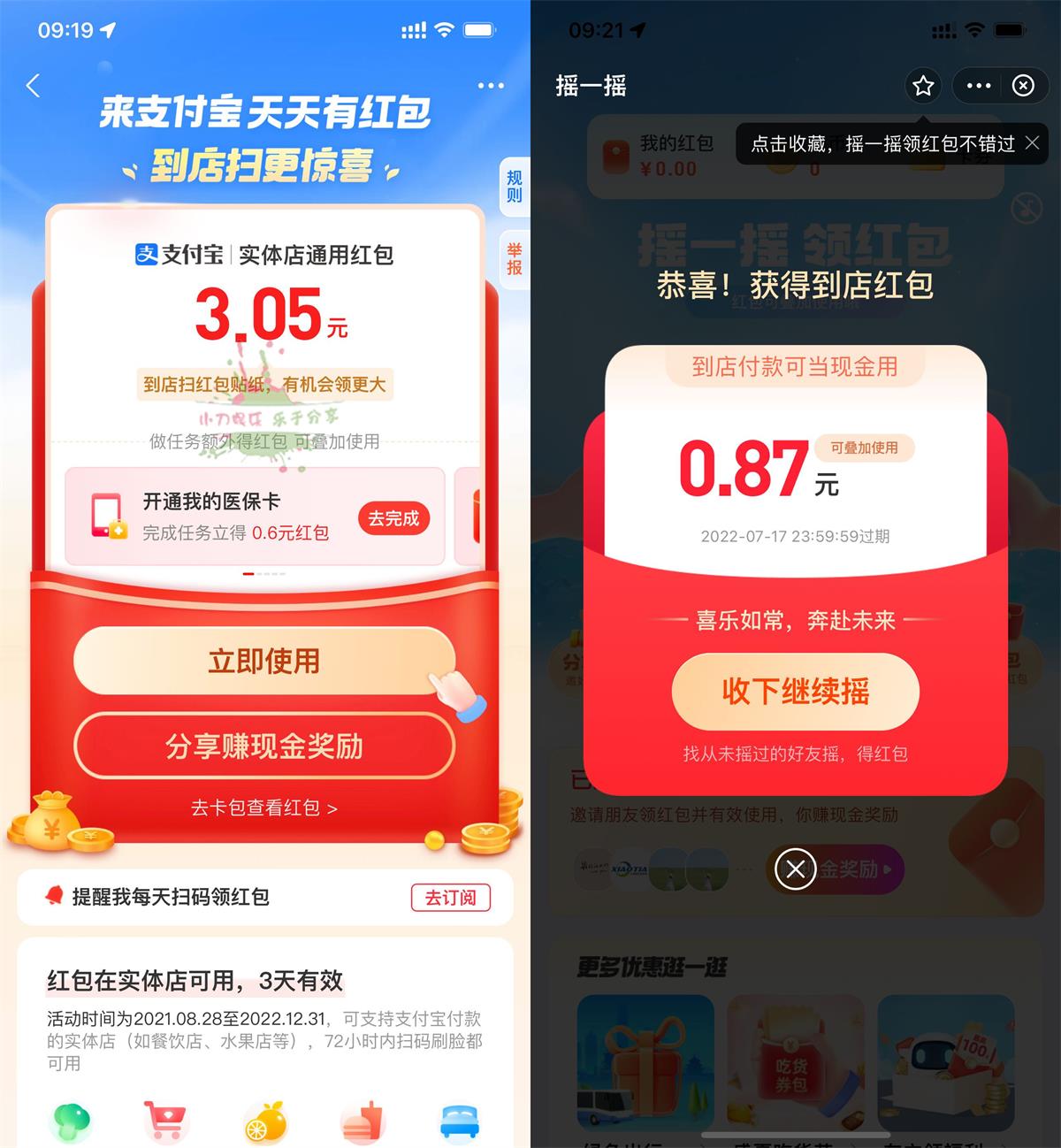Open the 举报 report side tab
1061x1148 pixels.
[x=515, y=259]
